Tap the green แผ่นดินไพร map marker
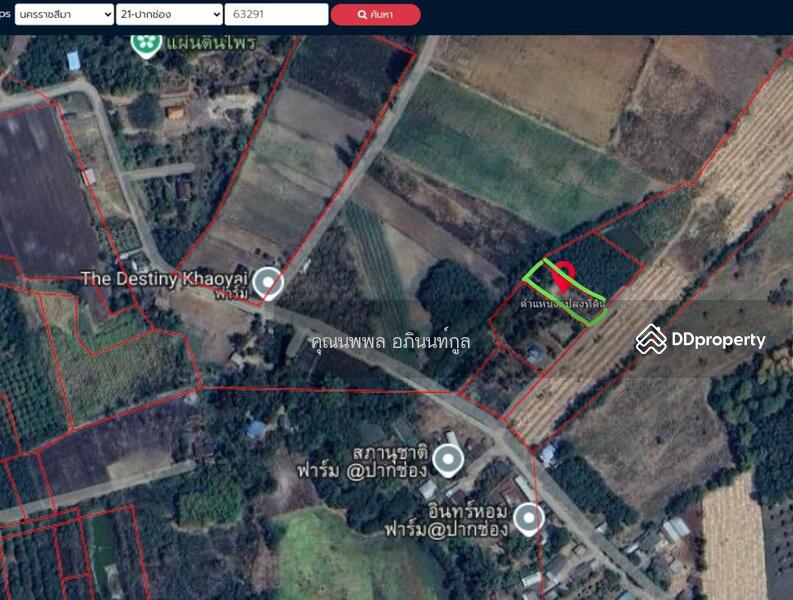793x600 pixels. (147, 43)
